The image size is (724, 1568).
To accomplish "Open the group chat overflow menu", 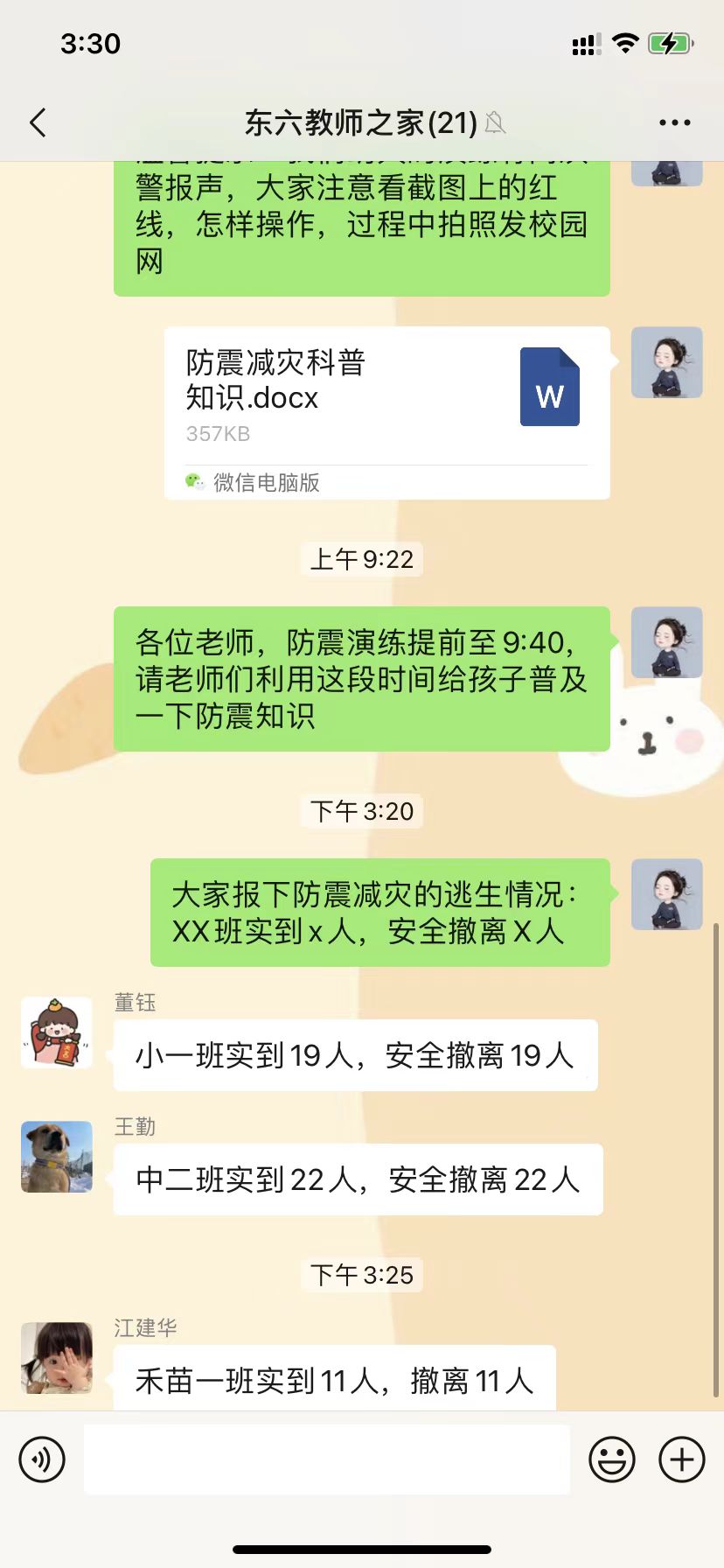I will [x=674, y=122].
